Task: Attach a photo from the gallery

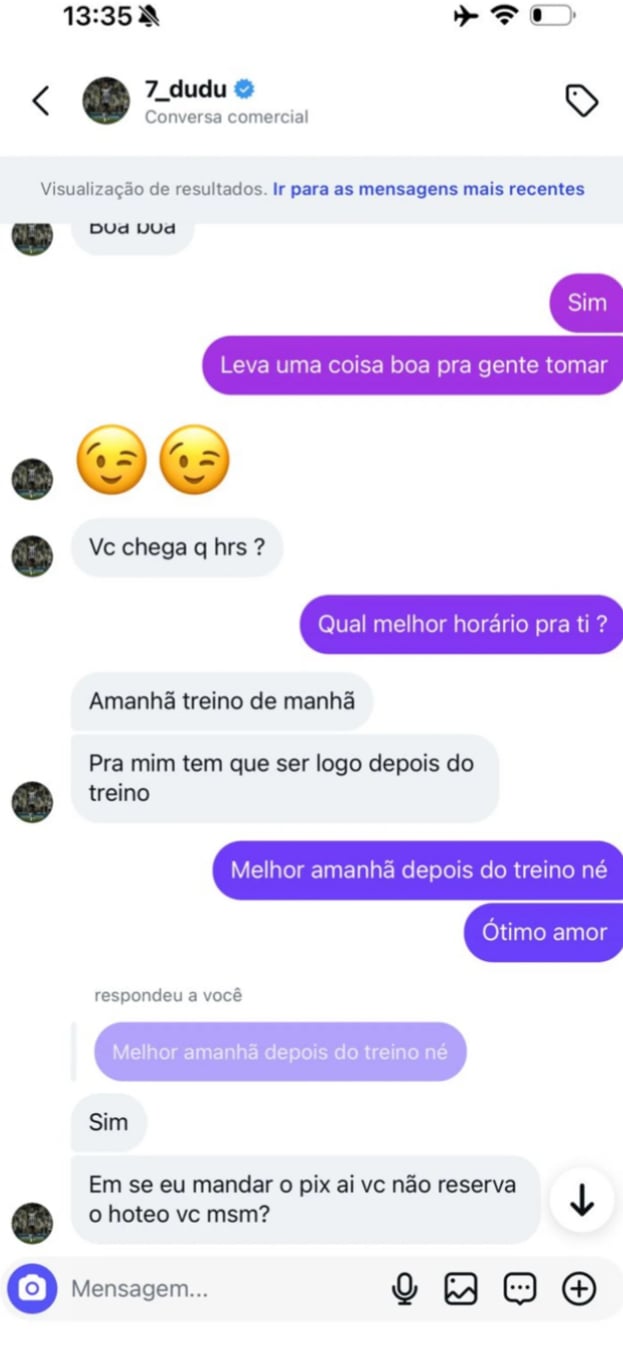Action: tap(461, 1290)
